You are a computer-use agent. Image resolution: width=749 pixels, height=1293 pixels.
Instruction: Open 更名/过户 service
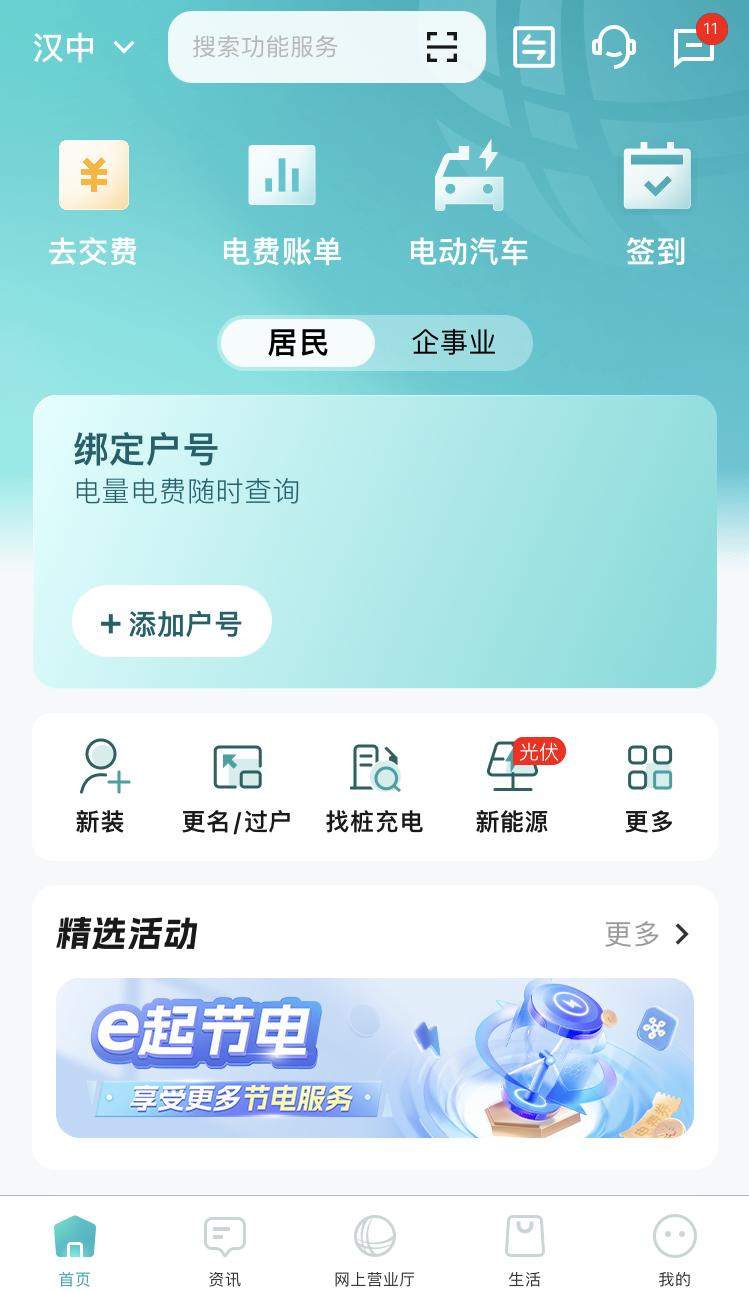tap(236, 787)
